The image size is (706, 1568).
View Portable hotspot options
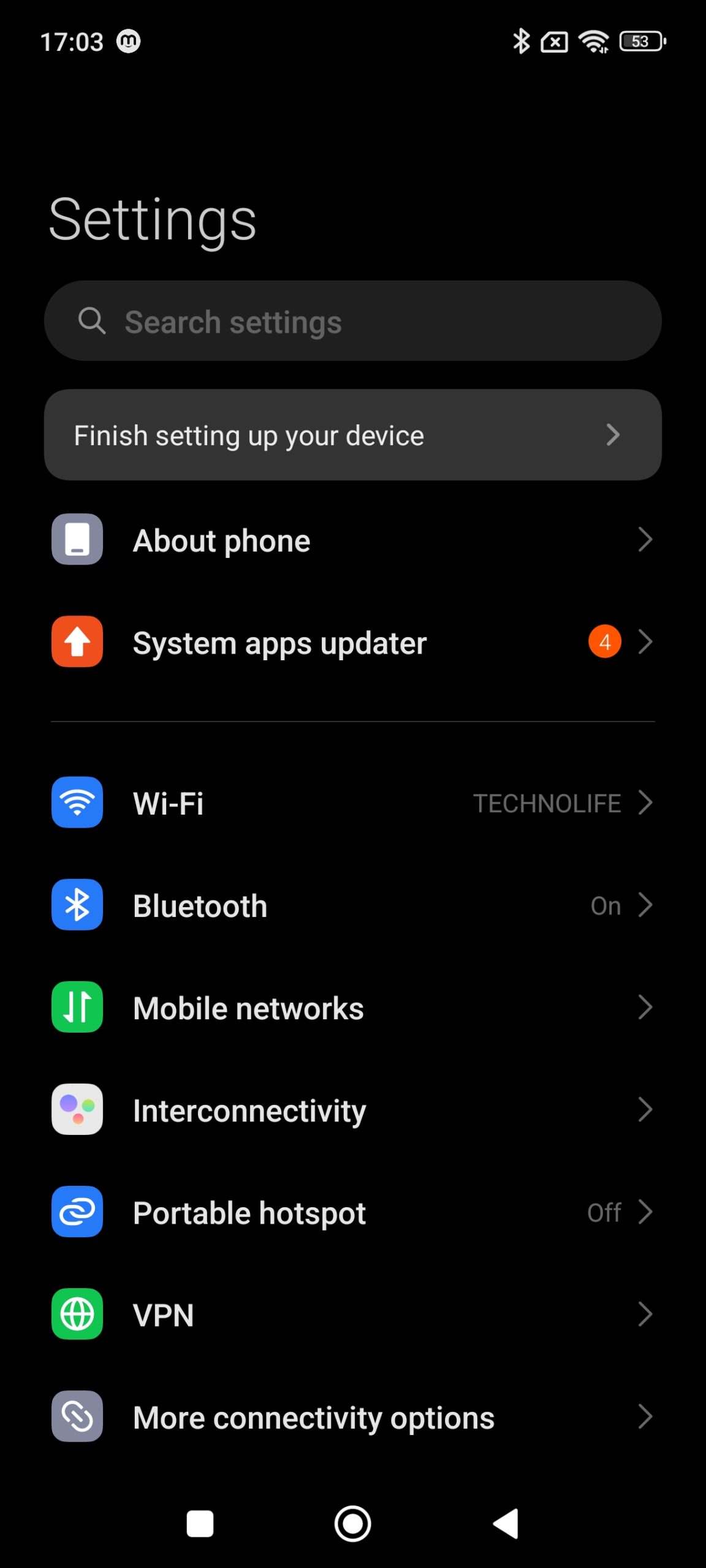coord(353,1212)
